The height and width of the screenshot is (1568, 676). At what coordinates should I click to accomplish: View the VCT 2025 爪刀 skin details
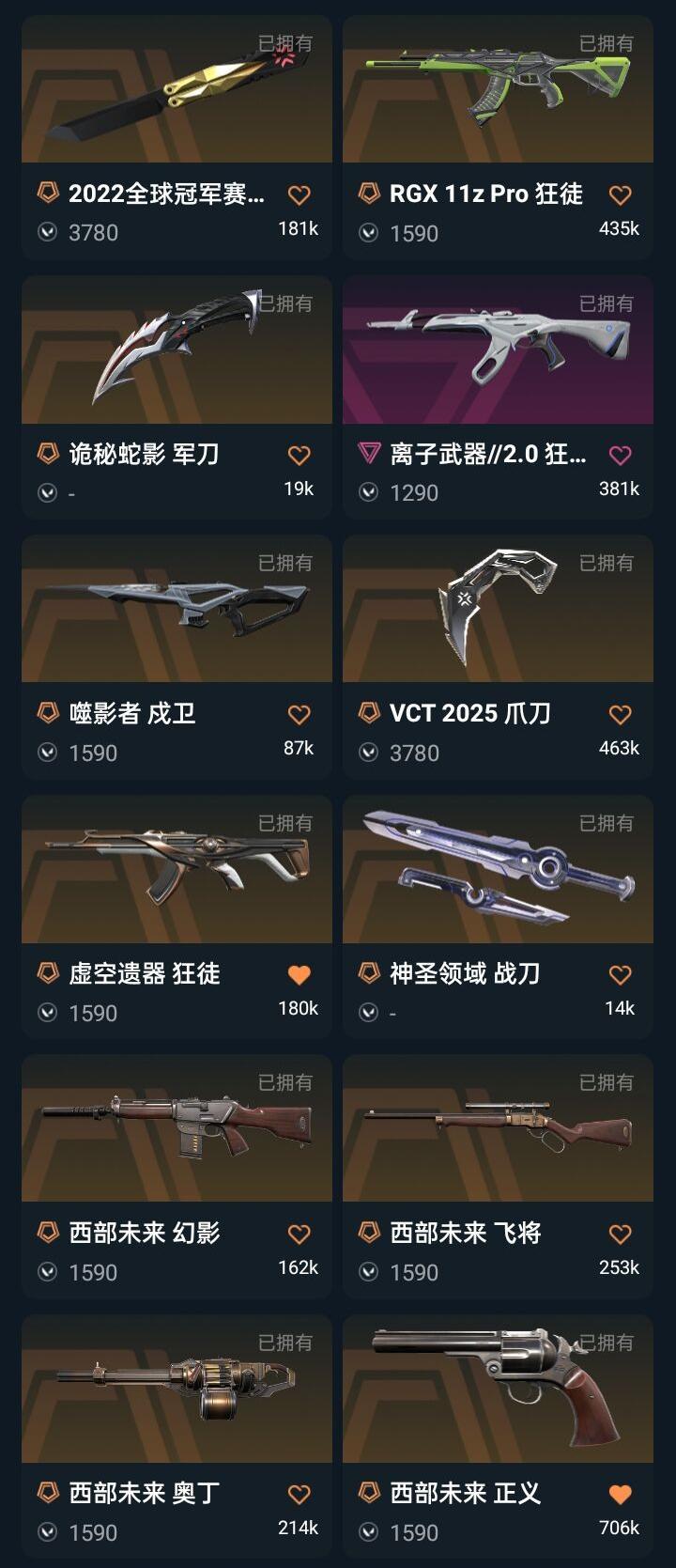point(498,611)
